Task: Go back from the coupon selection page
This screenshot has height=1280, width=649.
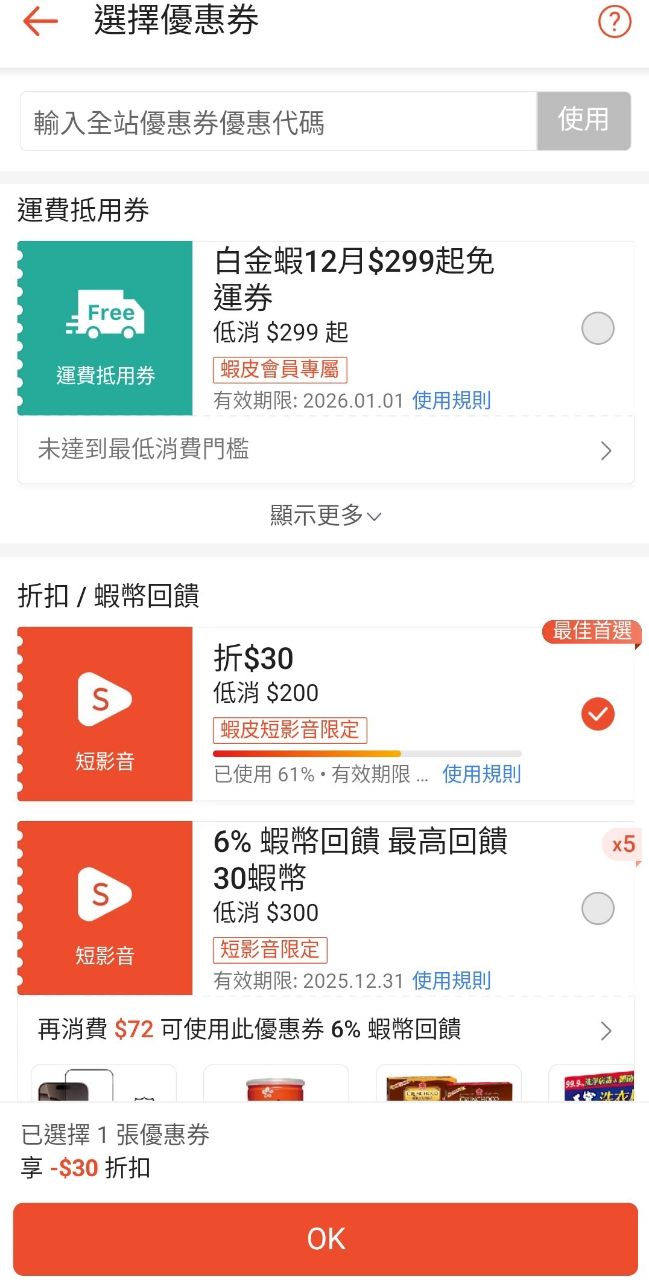Action: tap(40, 21)
